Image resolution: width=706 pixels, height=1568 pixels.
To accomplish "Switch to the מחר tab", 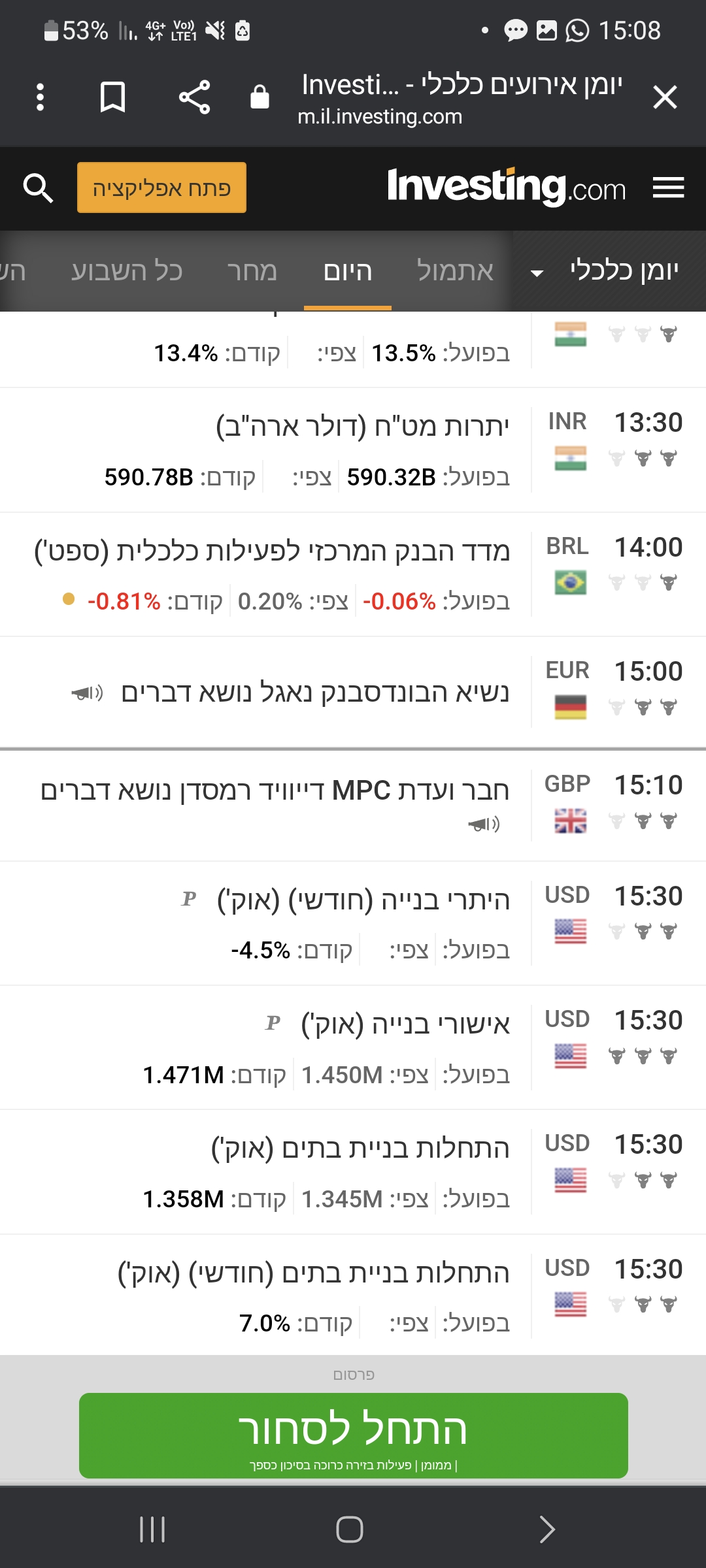I will [x=252, y=271].
